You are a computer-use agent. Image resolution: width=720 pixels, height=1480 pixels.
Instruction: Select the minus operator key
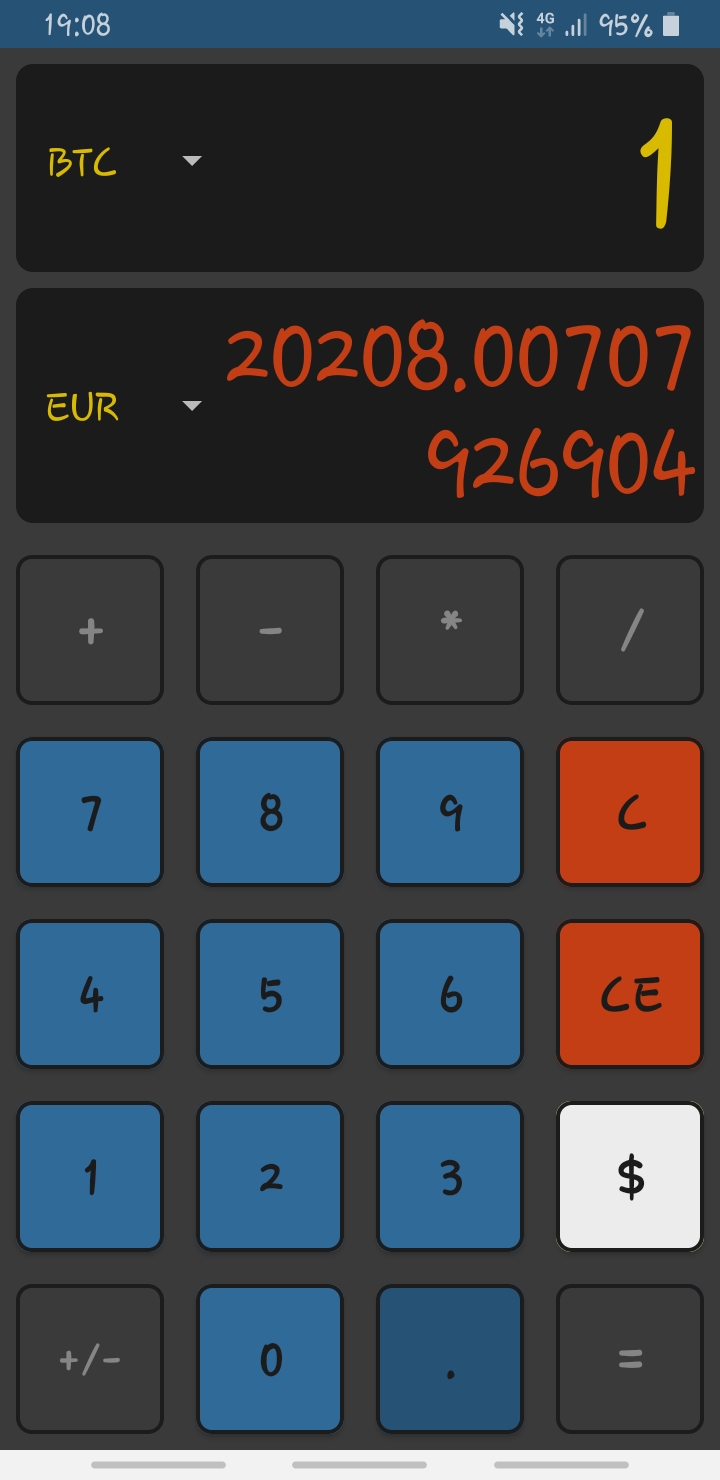(270, 630)
